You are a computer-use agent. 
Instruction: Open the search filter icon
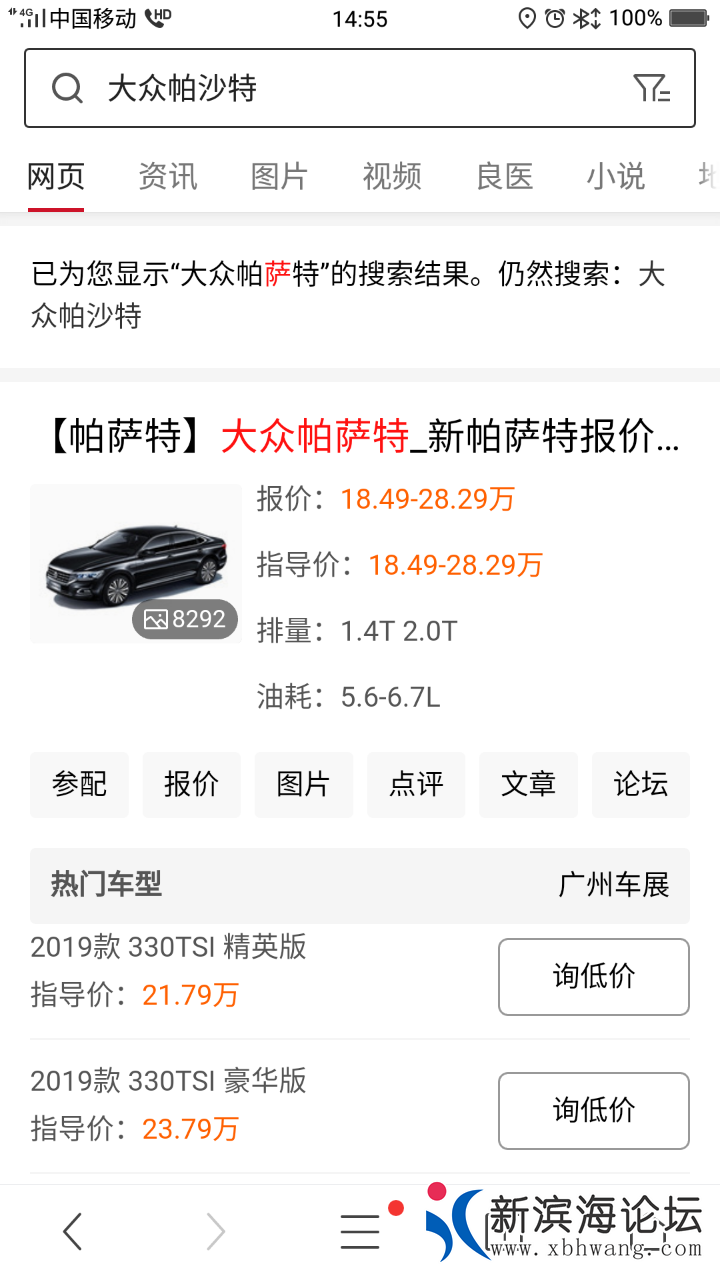[651, 88]
